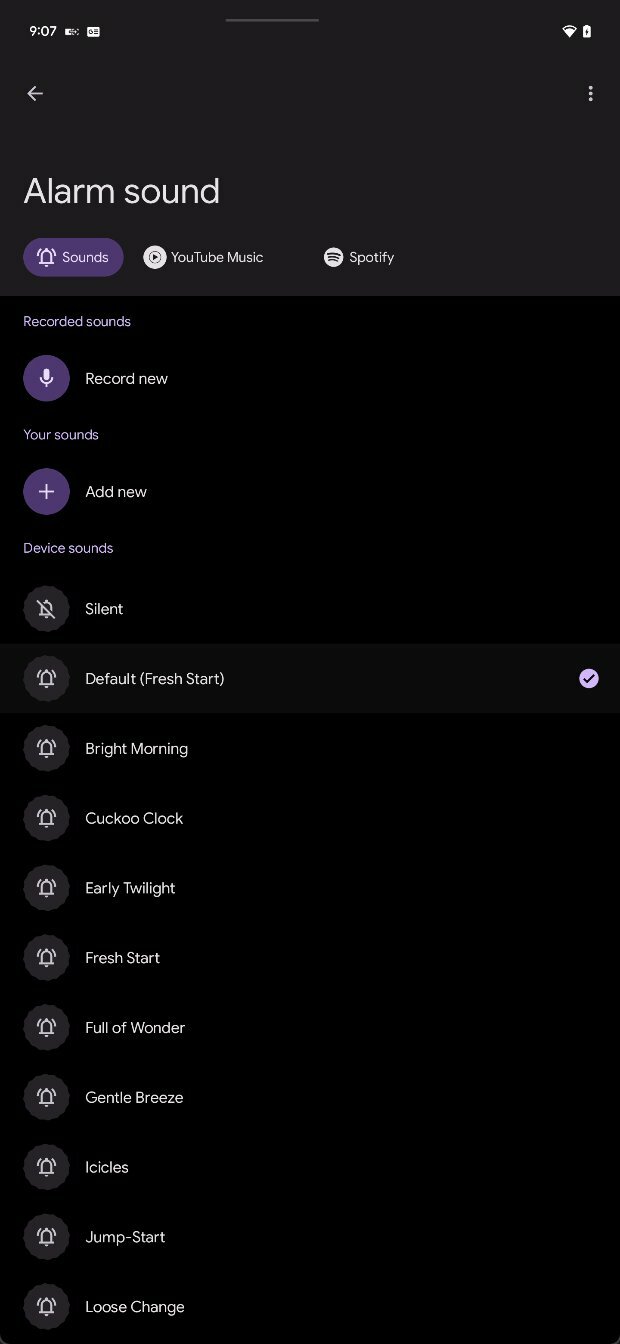Select the Fresh Start sound row
620x1344 pixels.
[310, 958]
